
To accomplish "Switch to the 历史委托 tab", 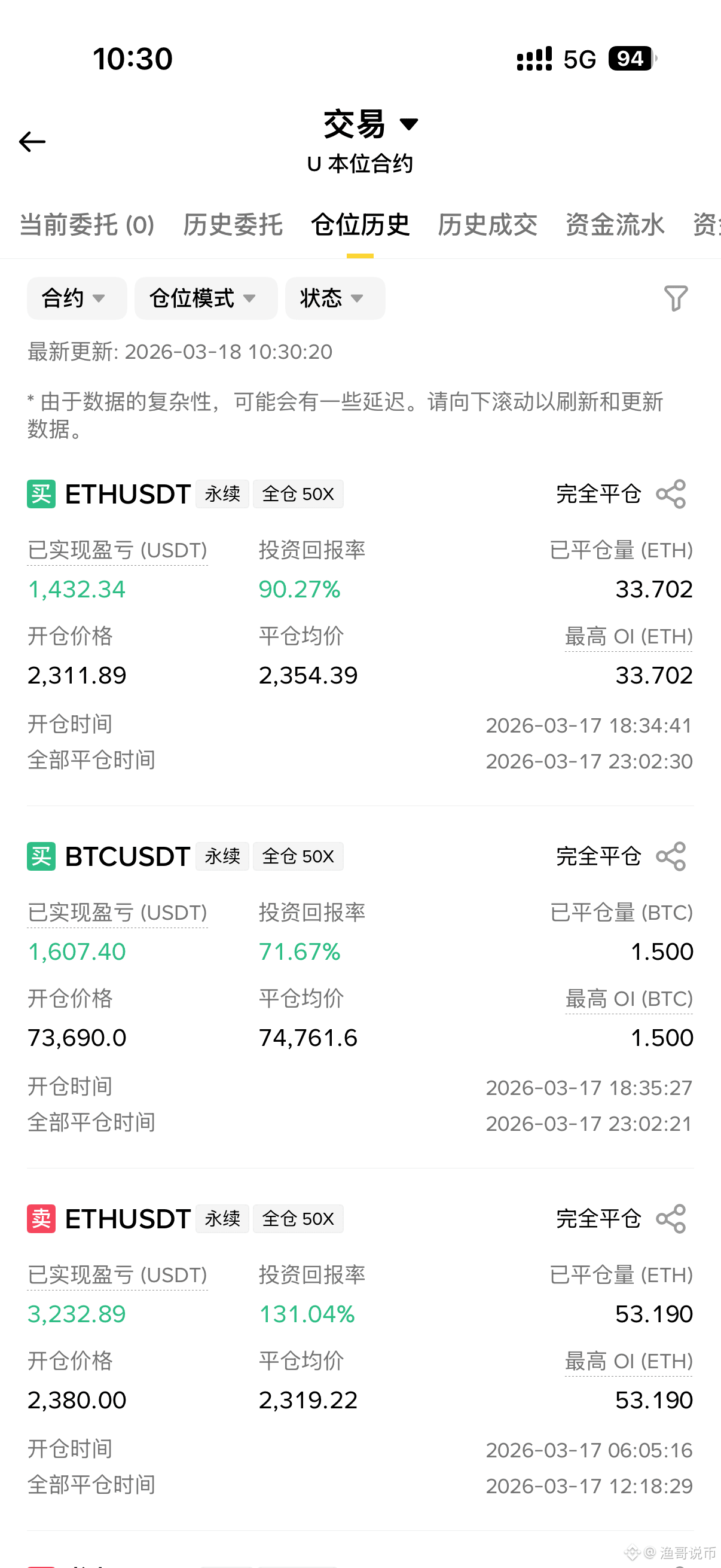I will [x=233, y=225].
